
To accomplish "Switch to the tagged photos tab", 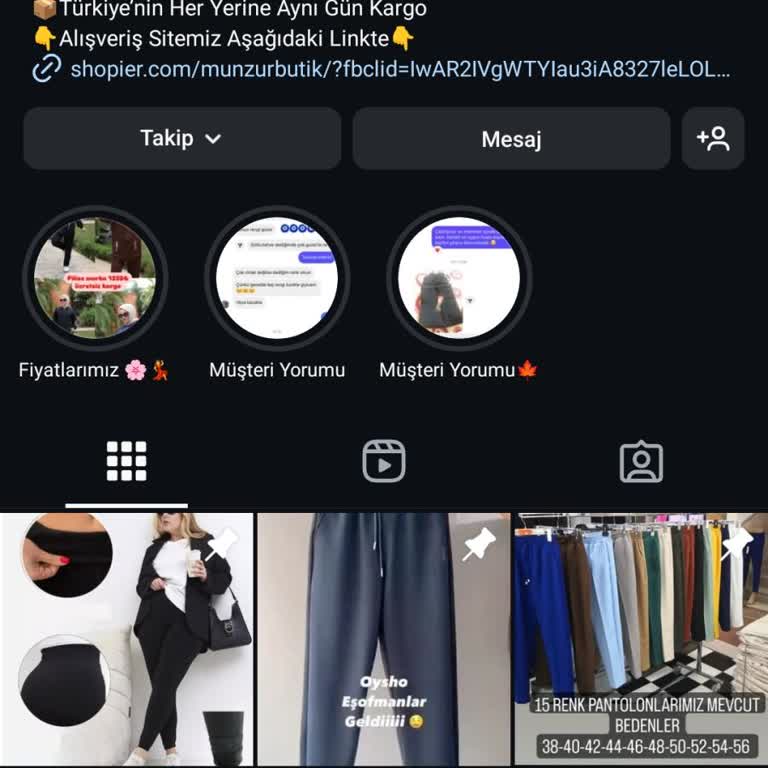I will click(x=641, y=462).
